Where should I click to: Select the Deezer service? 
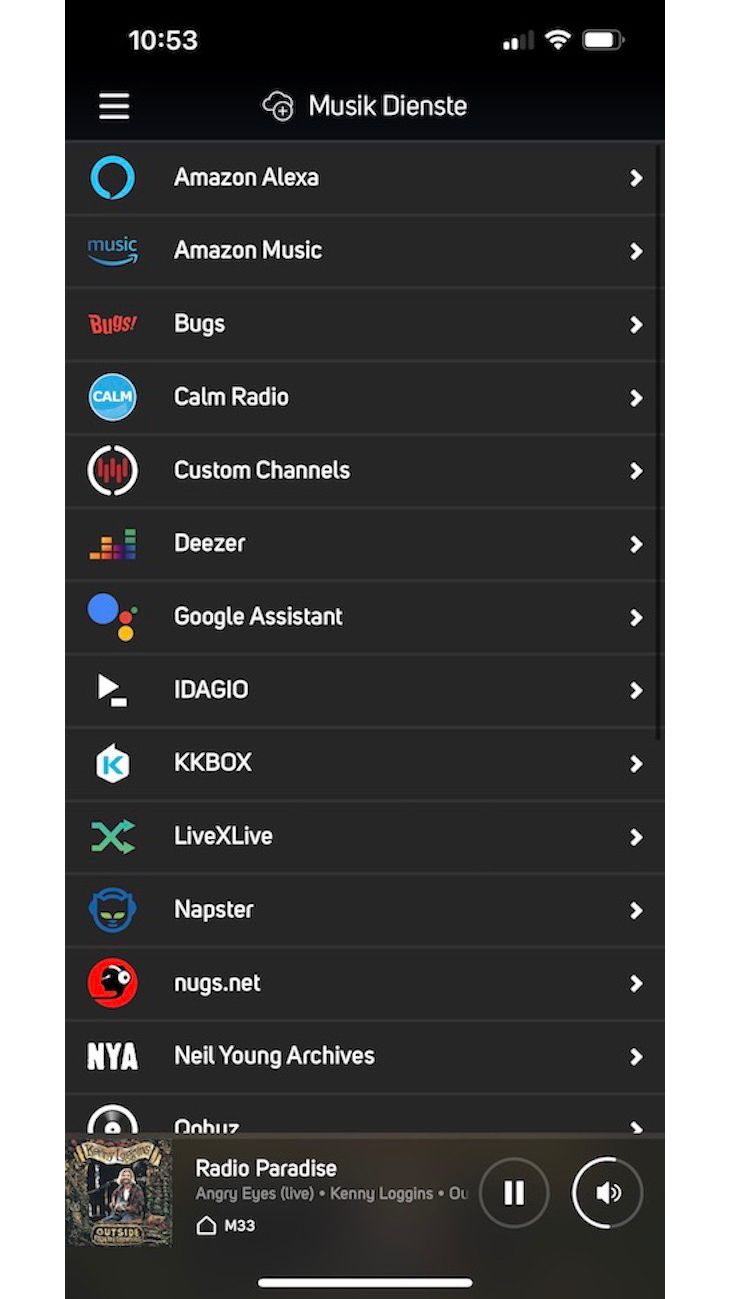(x=364, y=544)
